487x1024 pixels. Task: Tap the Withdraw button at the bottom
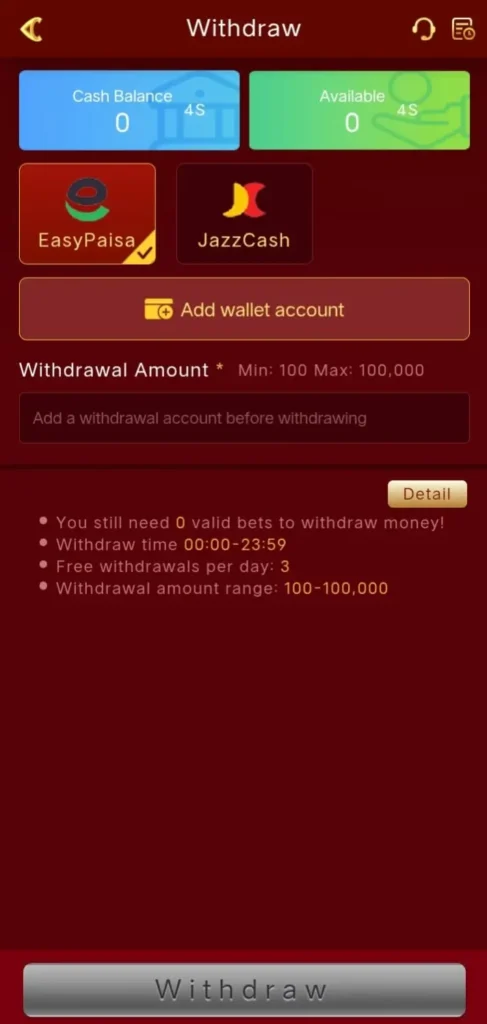(x=244, y=990)
